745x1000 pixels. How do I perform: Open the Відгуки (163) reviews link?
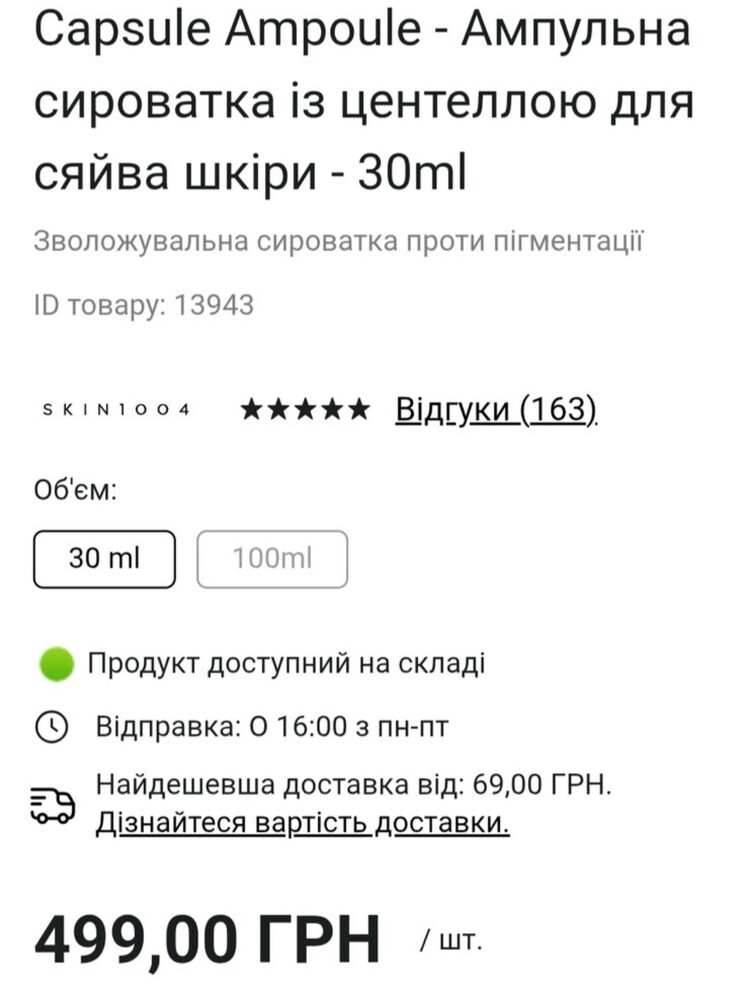496,410
